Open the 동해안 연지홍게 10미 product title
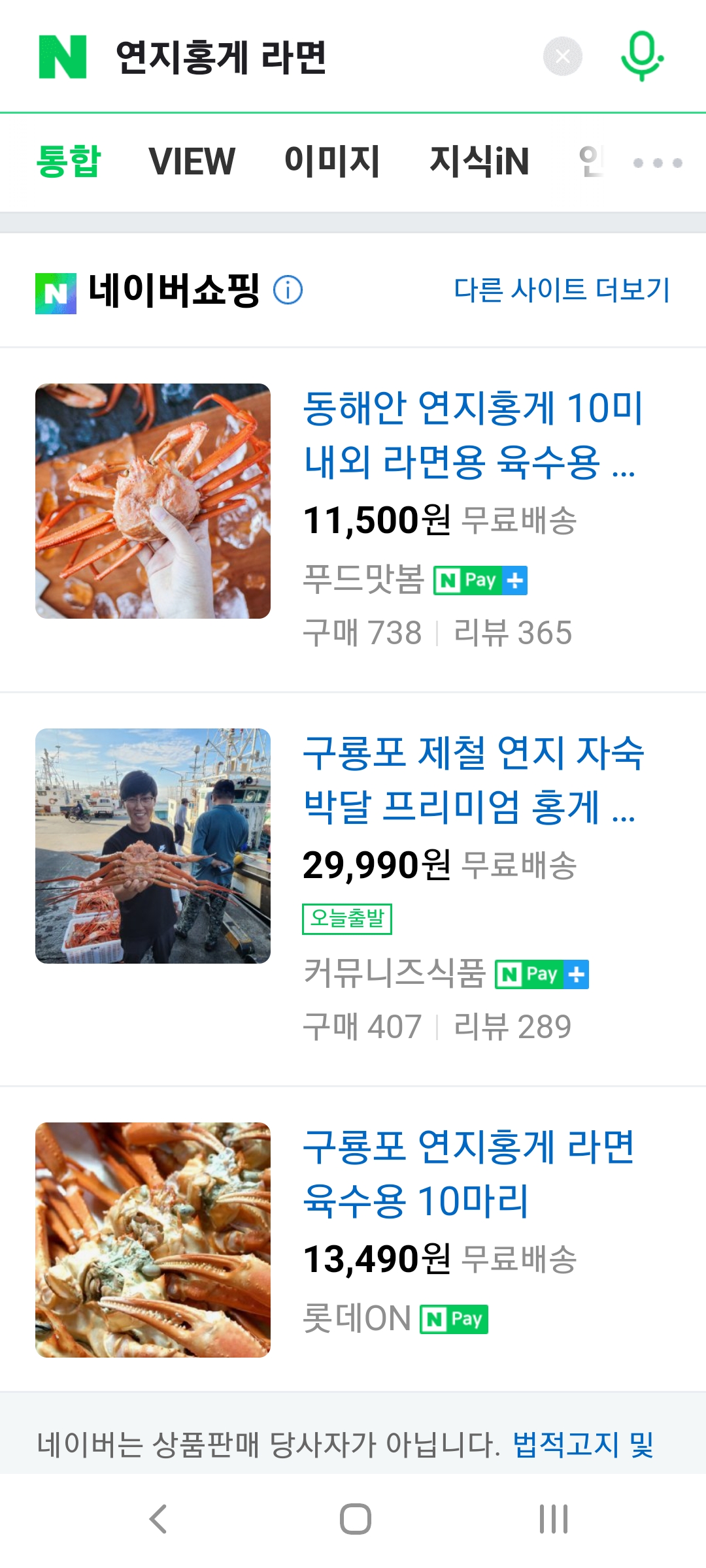This screenshot has width=706, height=1568. [472, 434]
